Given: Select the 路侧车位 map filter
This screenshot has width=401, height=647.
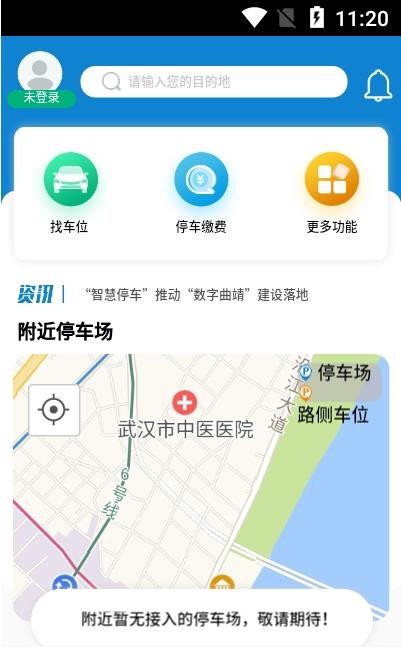Looking at the screenshot, I should pos(333,414).
